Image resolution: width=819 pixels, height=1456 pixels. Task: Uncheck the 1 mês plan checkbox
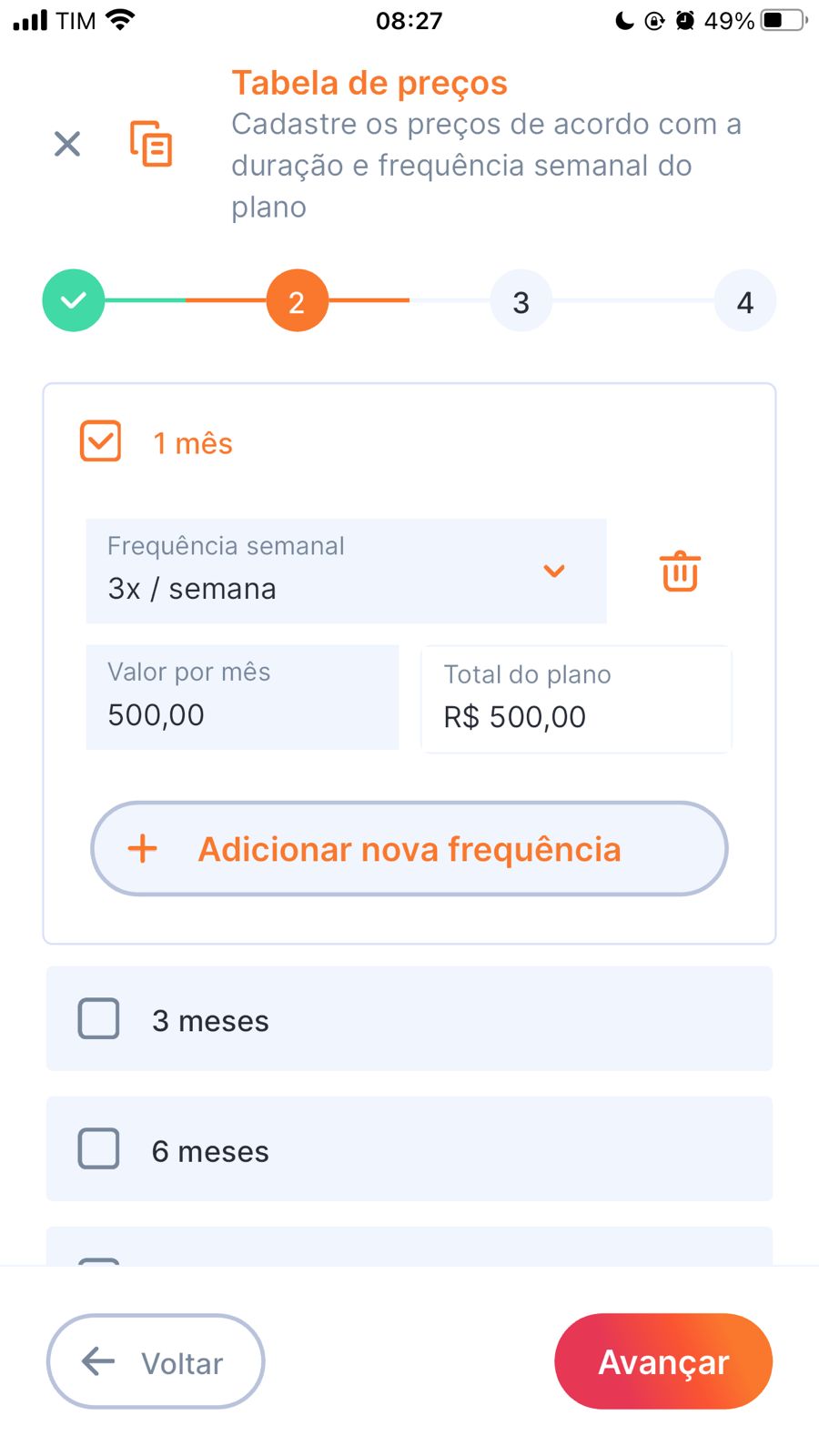100,441
